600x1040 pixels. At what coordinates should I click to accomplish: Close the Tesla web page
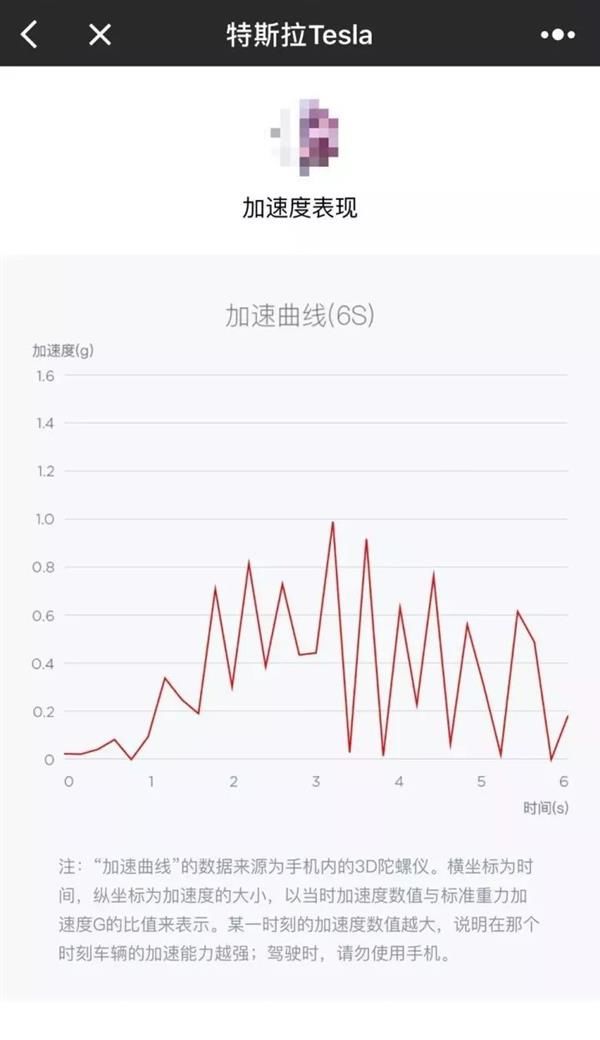pos(99,35)
